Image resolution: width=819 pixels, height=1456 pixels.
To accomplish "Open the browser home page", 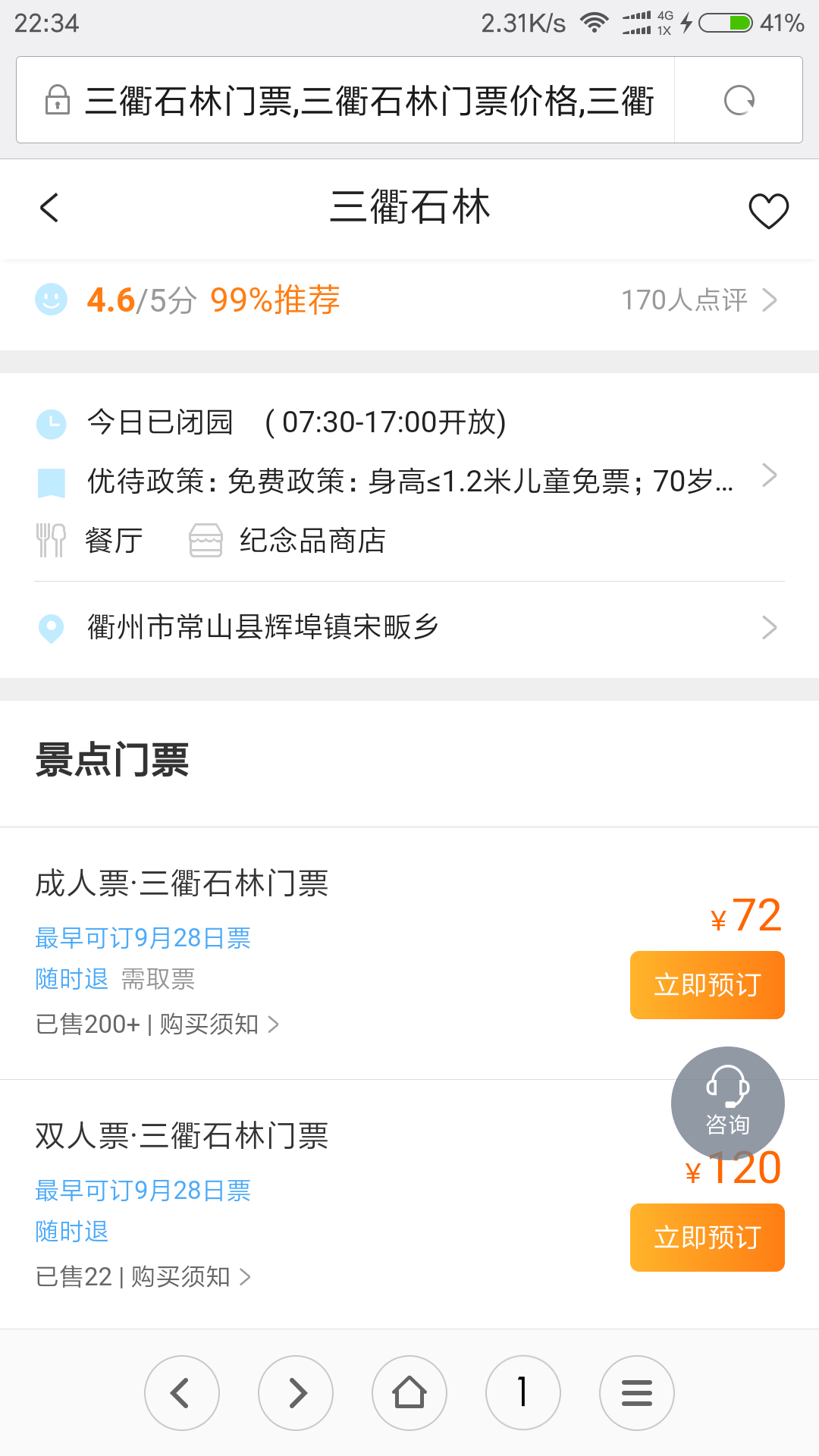I will click(409, 1393).
